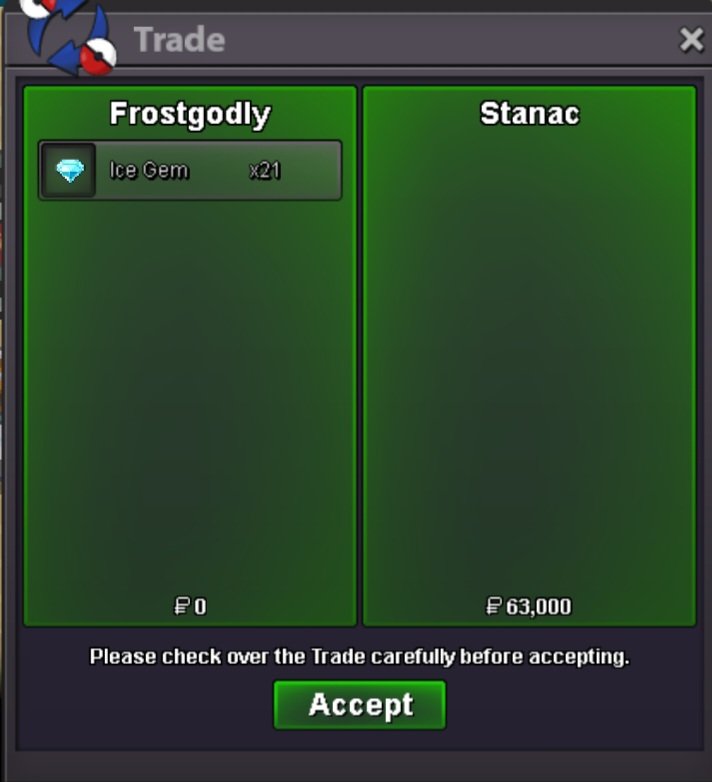Select the Ice Gem x21 item

(x=190, y=170)
